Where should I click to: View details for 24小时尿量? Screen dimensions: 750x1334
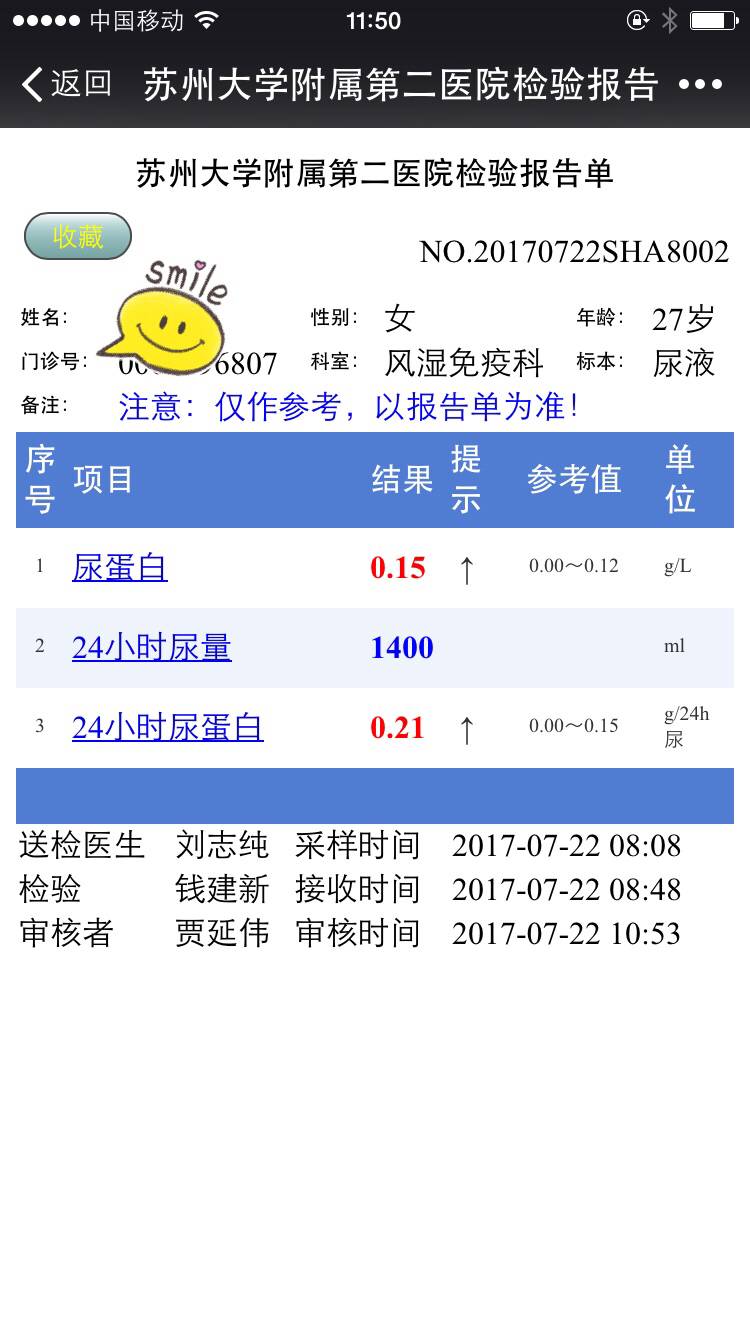coord(152,647)
